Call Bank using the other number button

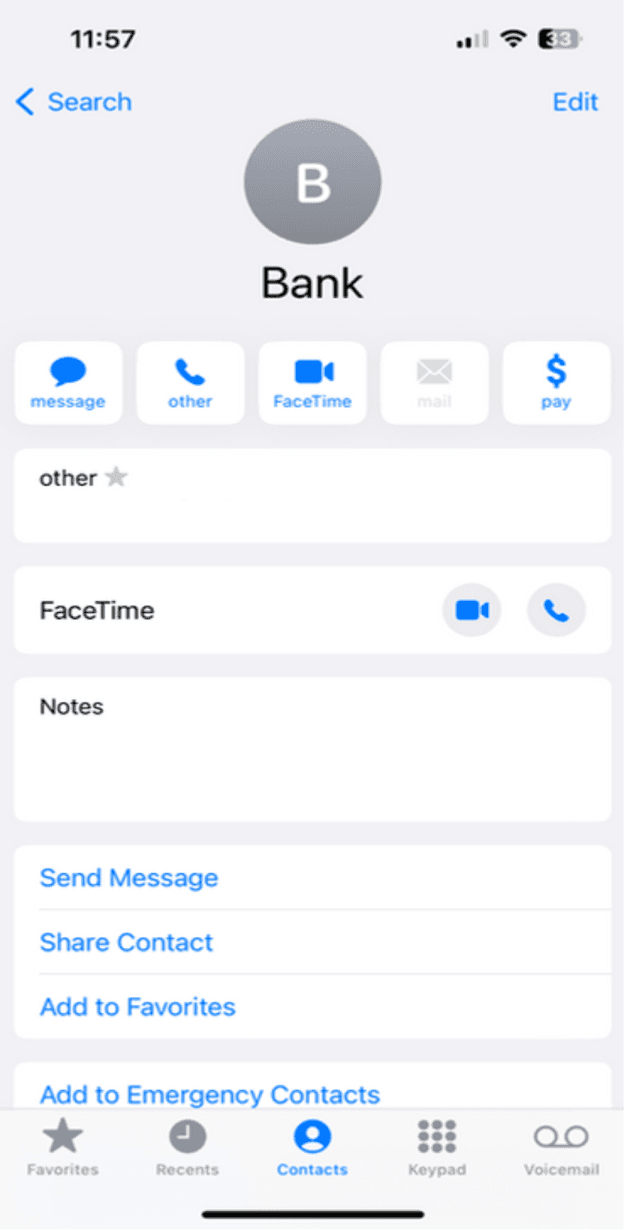[x=190, y=383]
